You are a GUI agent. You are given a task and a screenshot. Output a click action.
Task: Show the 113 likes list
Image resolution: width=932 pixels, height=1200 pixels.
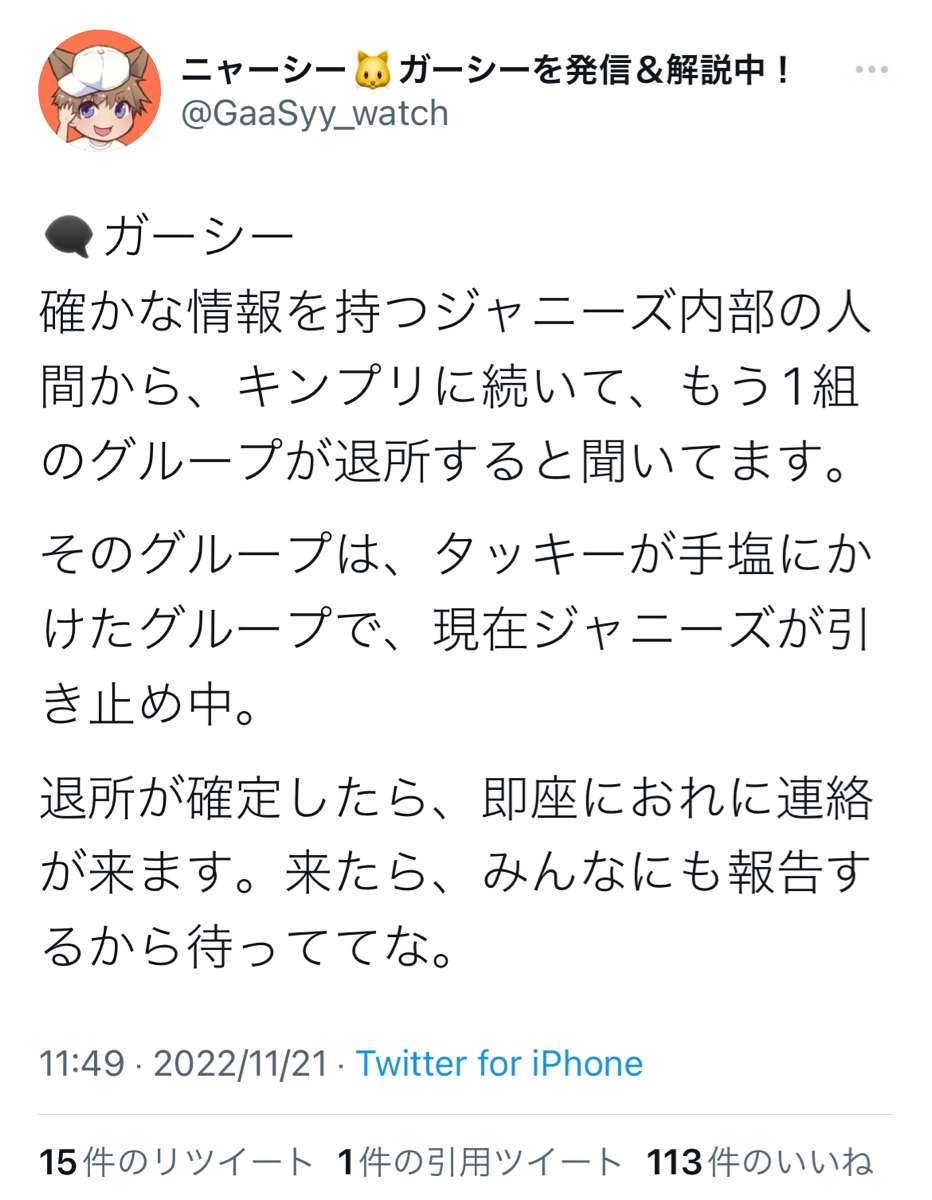(x=760, y=1162)
